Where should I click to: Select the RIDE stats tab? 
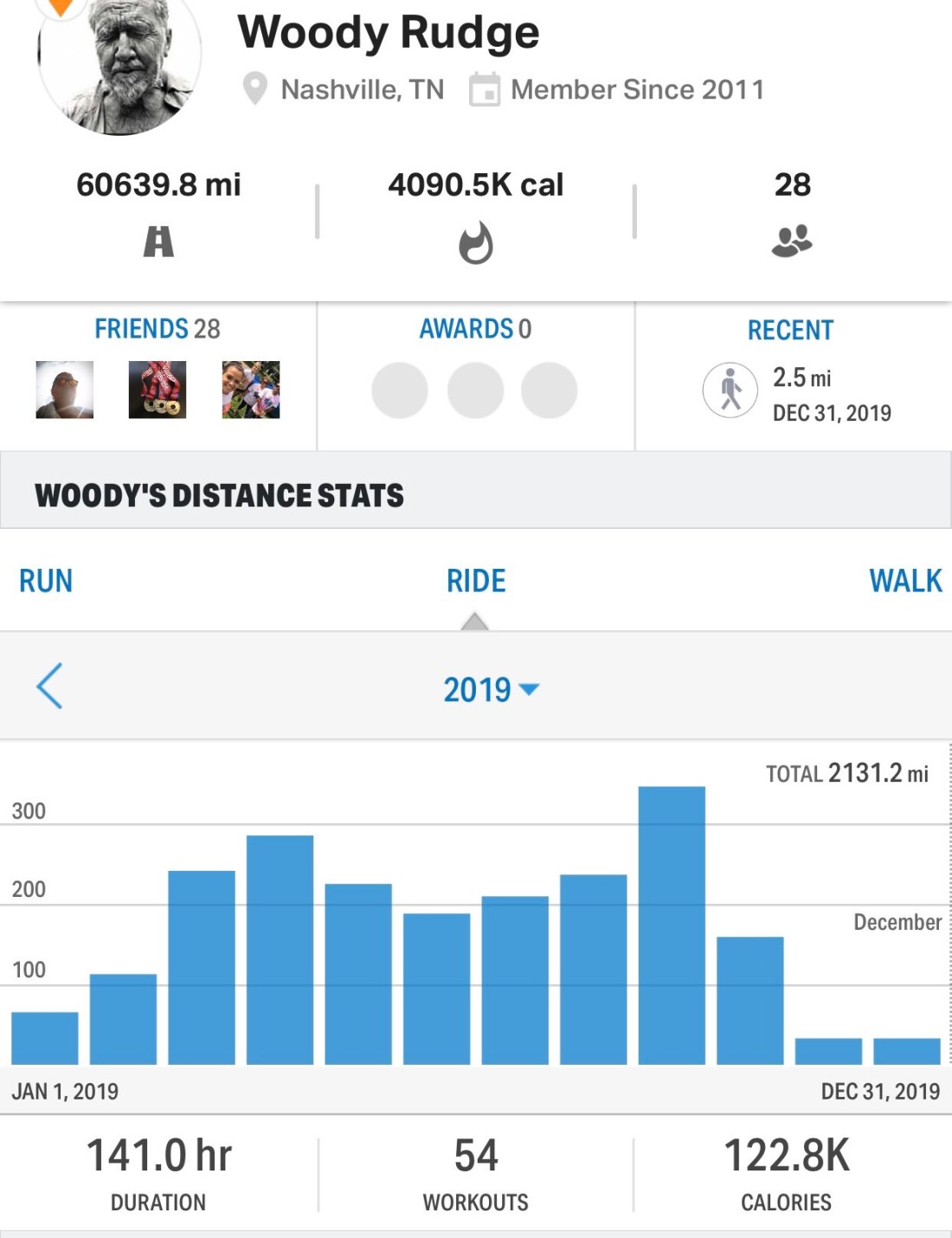click(476, 581)
